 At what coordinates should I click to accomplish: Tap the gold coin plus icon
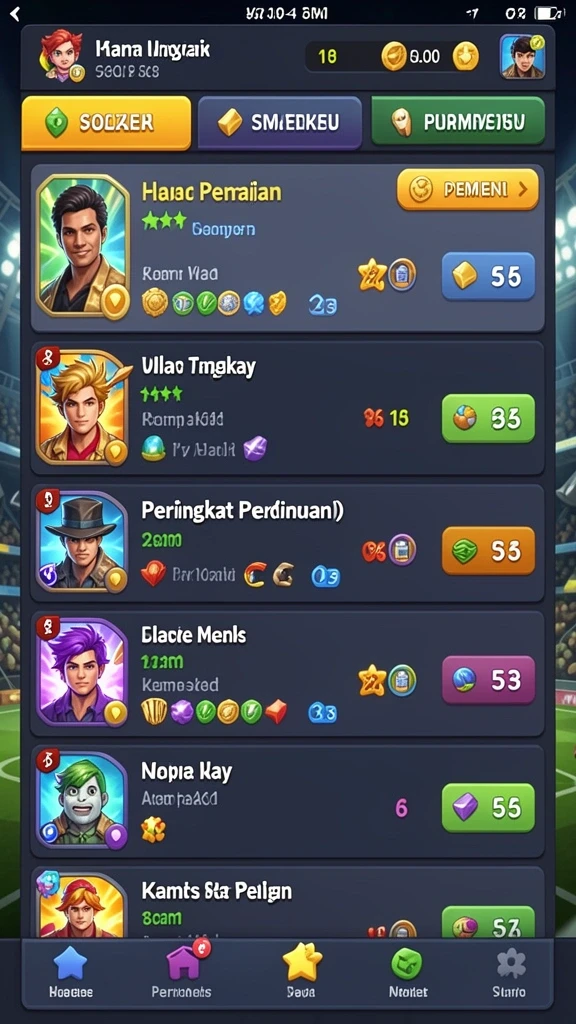coord(466,57)
